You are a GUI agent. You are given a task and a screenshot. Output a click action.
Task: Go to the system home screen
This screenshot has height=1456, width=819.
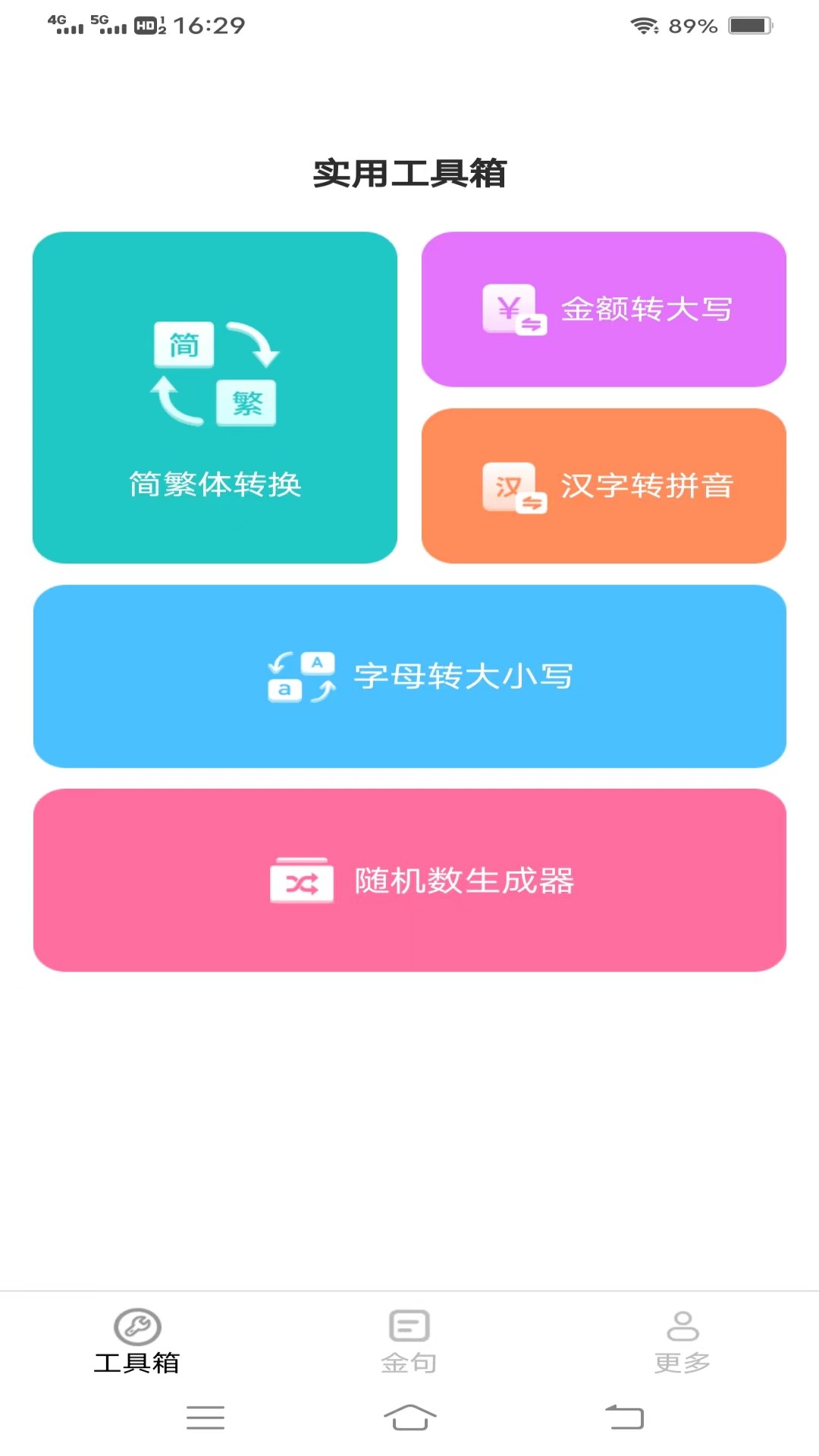pyautogui.click(x=409, y=1417)
